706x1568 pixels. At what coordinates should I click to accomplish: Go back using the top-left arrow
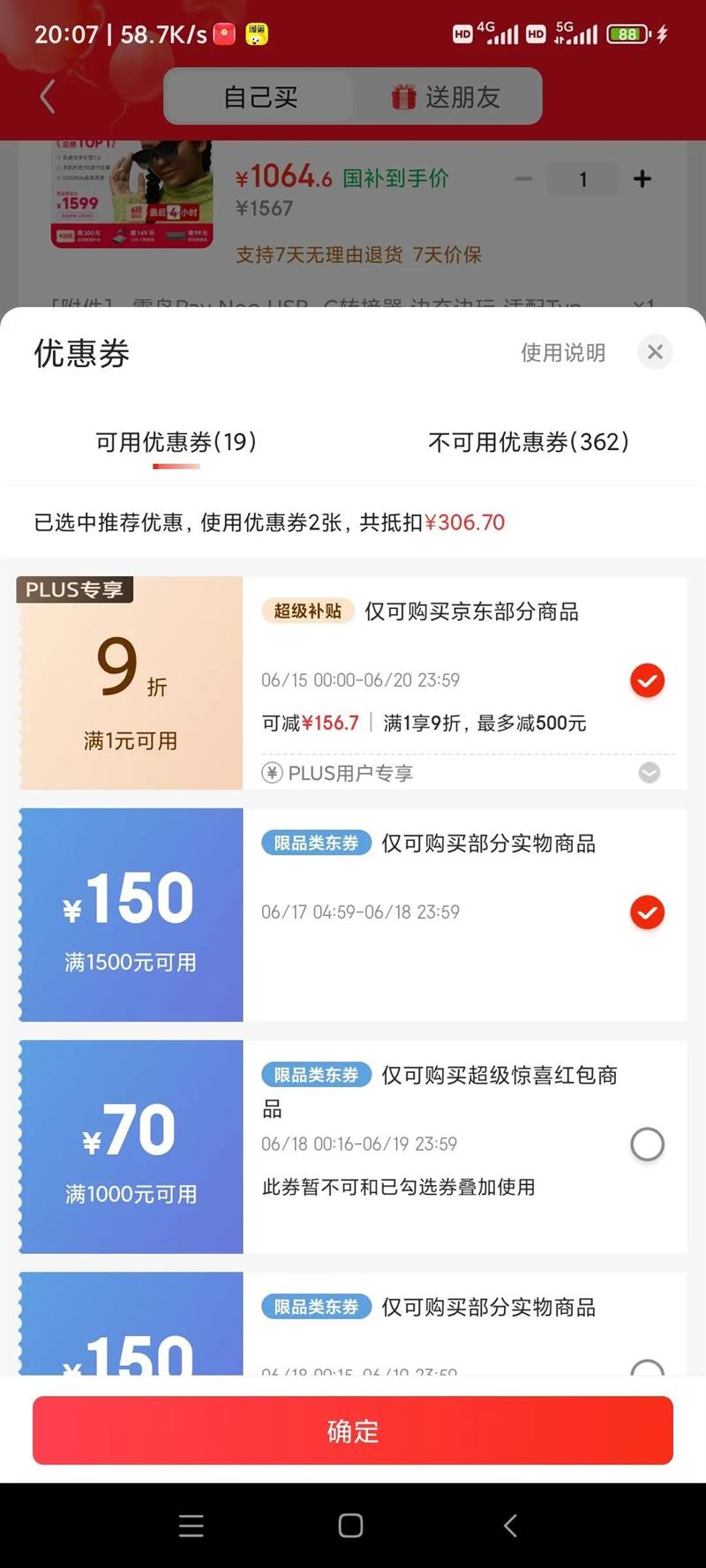coord(48,96)
